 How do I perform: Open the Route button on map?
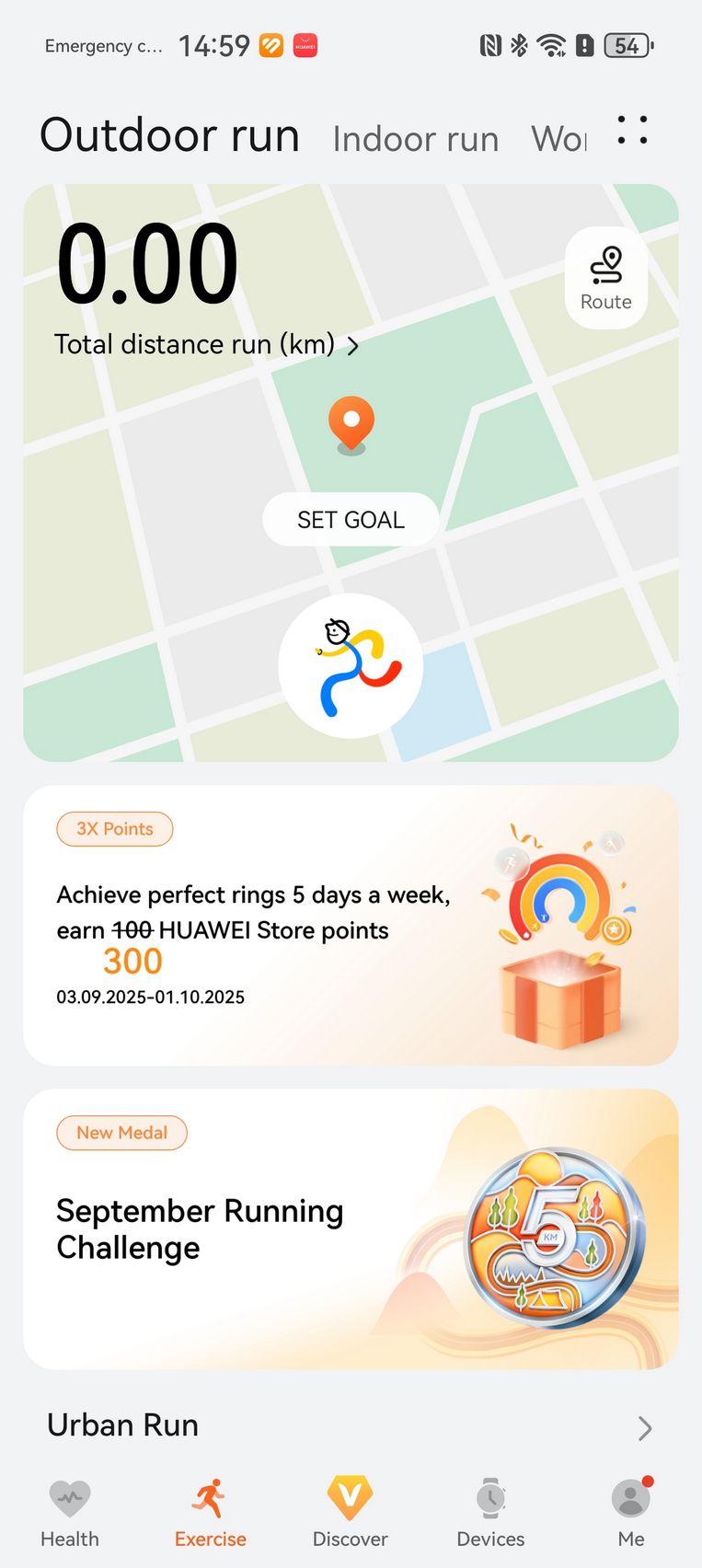(x=606, y=278)
